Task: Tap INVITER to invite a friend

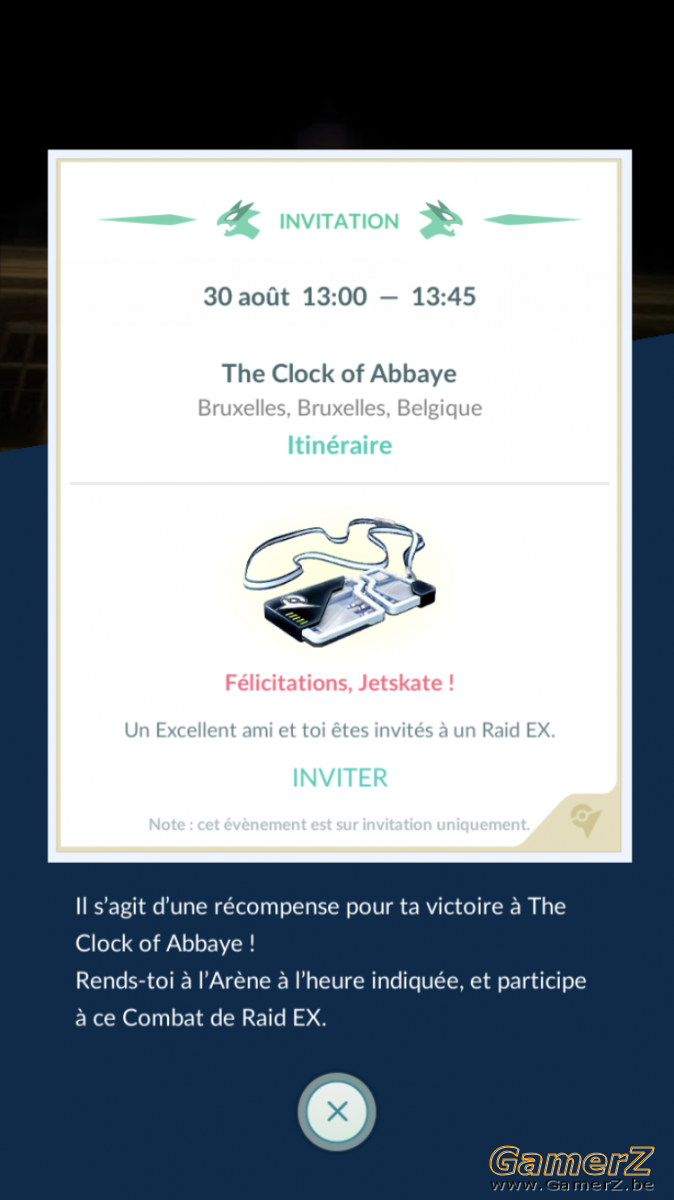Action: (339, 777)
